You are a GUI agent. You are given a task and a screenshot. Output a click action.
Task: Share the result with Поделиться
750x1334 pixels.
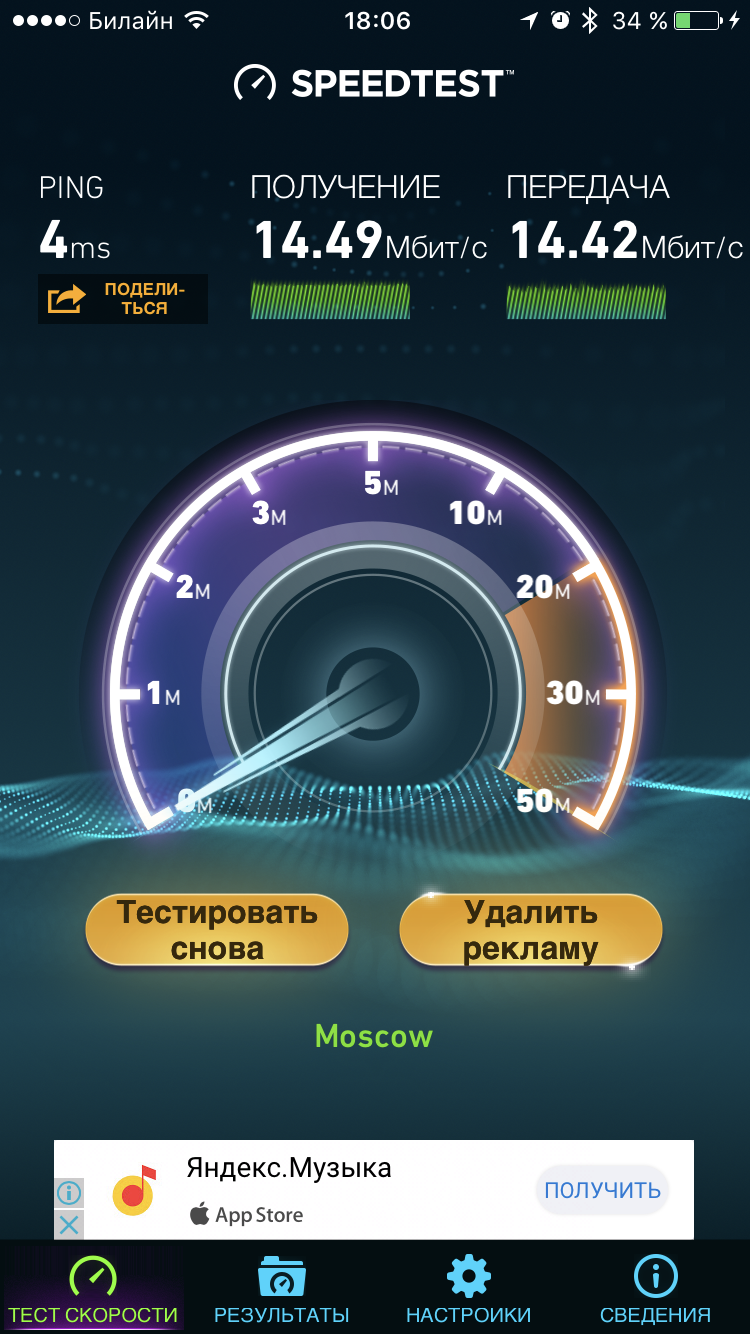pos(122,299)
